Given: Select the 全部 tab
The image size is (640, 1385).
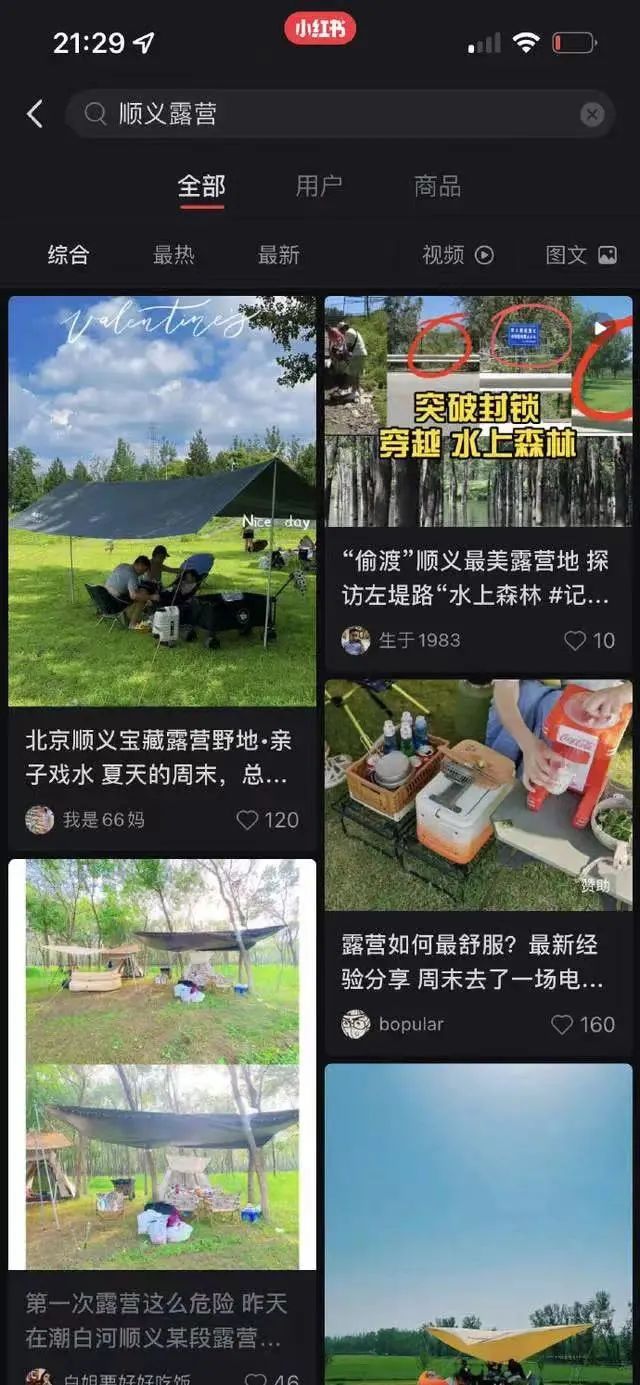Looking at the screenshot, I should pyautogui.click(x=202, y=186).
